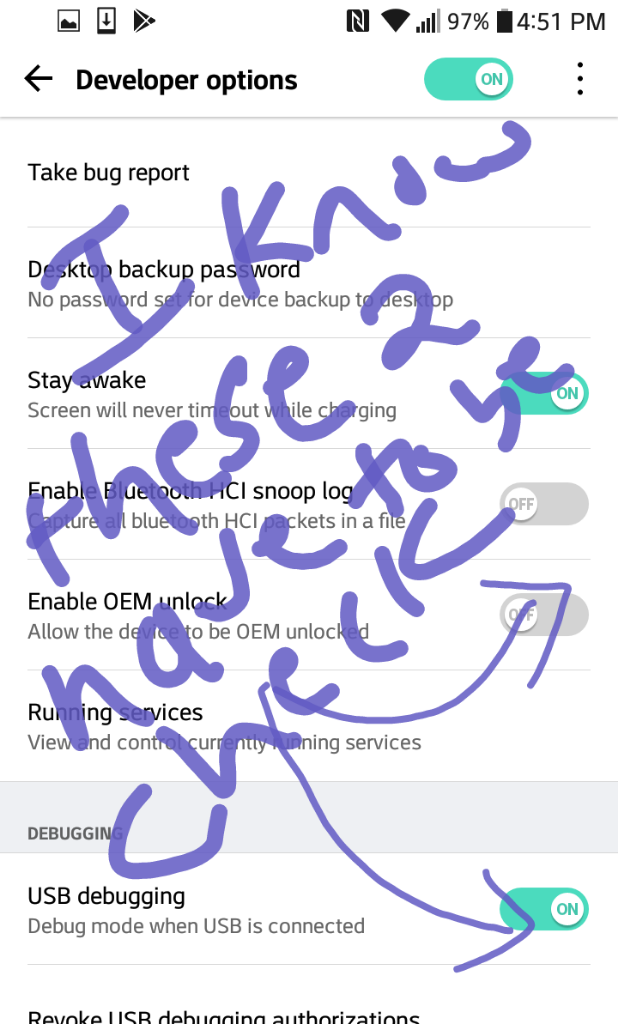The height and width of the screenshot is (1024, 618).
Task: Toggle off USB debugging
Action: (545, 909)
